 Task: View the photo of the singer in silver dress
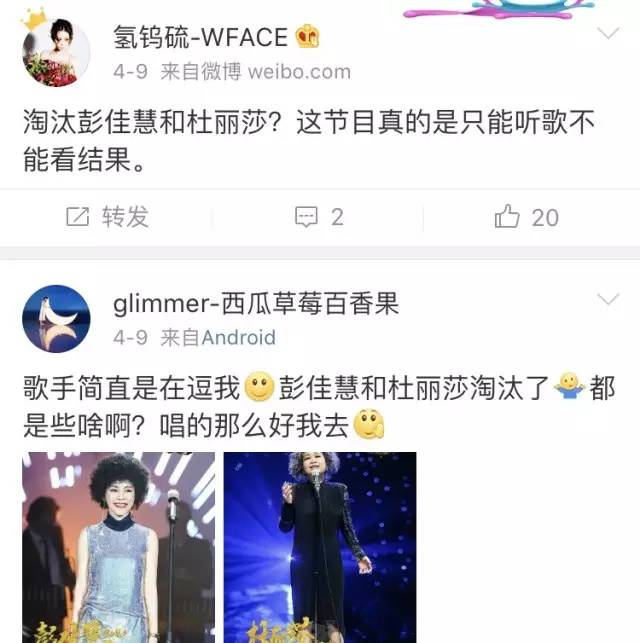point(119,547)
